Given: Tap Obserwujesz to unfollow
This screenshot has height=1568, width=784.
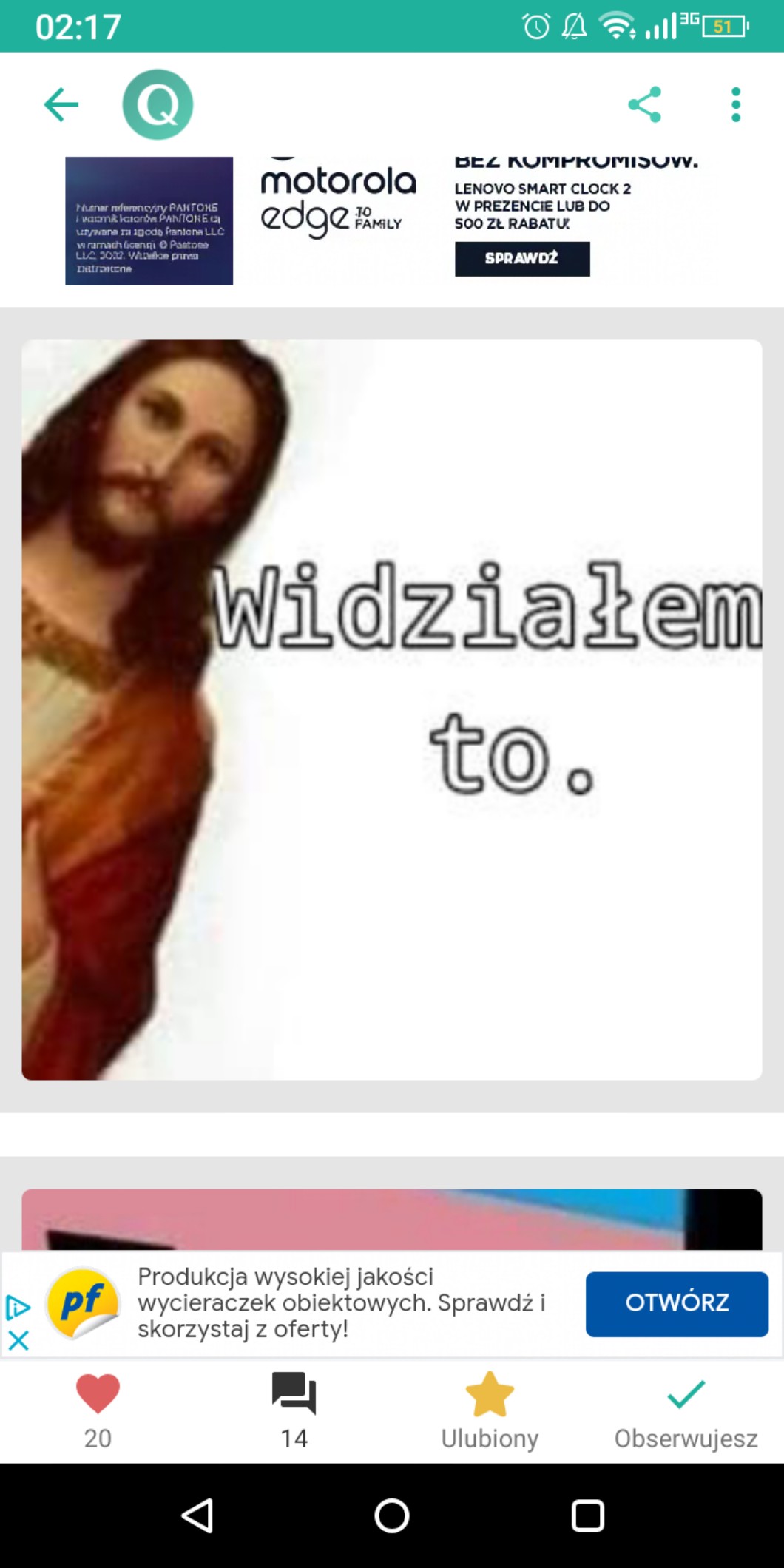Looking at the screenshot, I should click(686, 1394).
